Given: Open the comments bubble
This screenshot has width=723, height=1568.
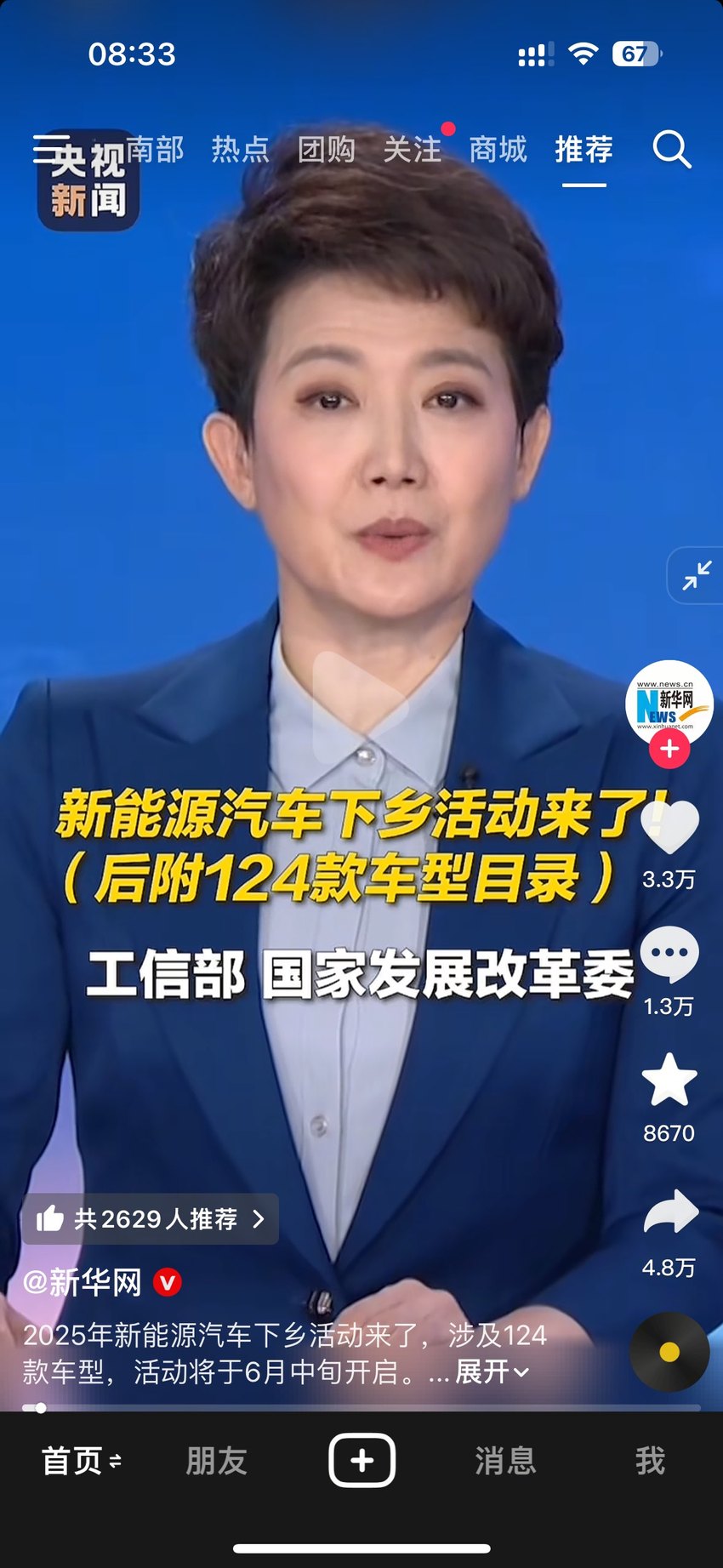Looking at the screenshot, I should tap(669, 955).
